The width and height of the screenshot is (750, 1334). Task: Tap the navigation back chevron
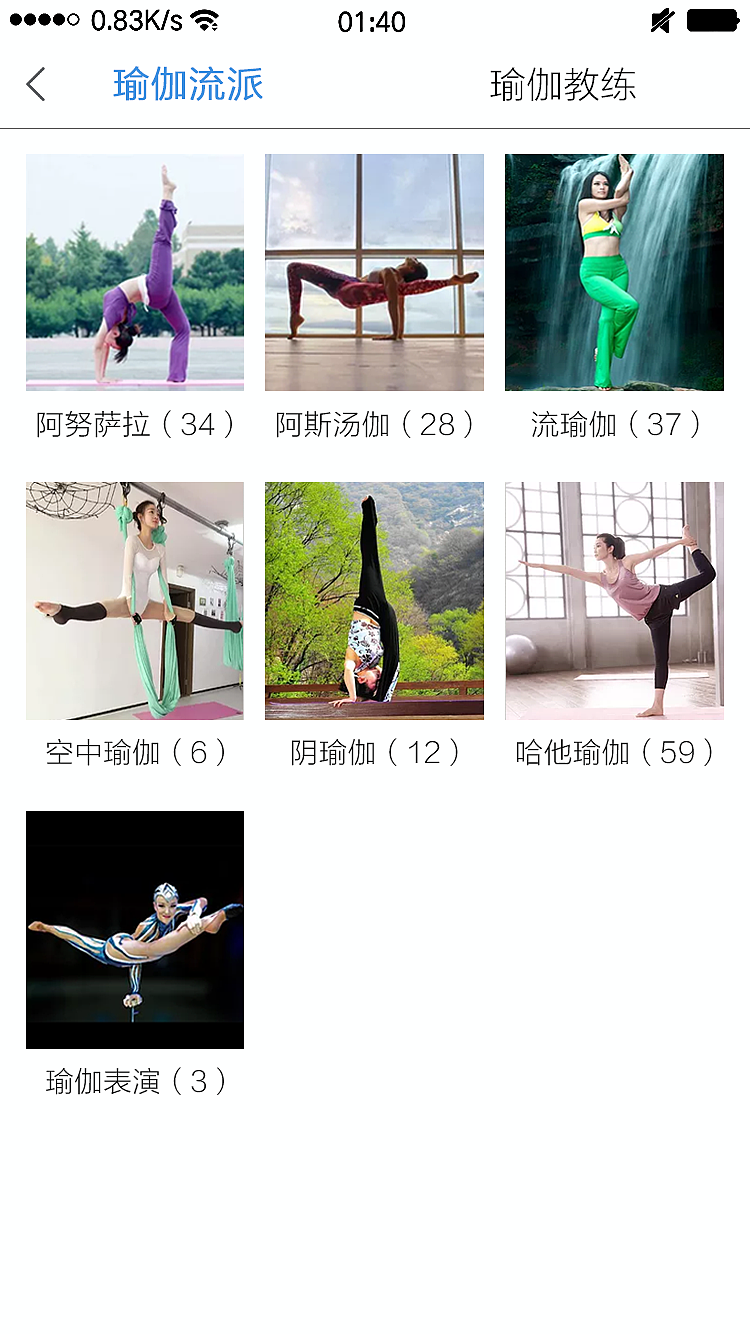point(36,85)
